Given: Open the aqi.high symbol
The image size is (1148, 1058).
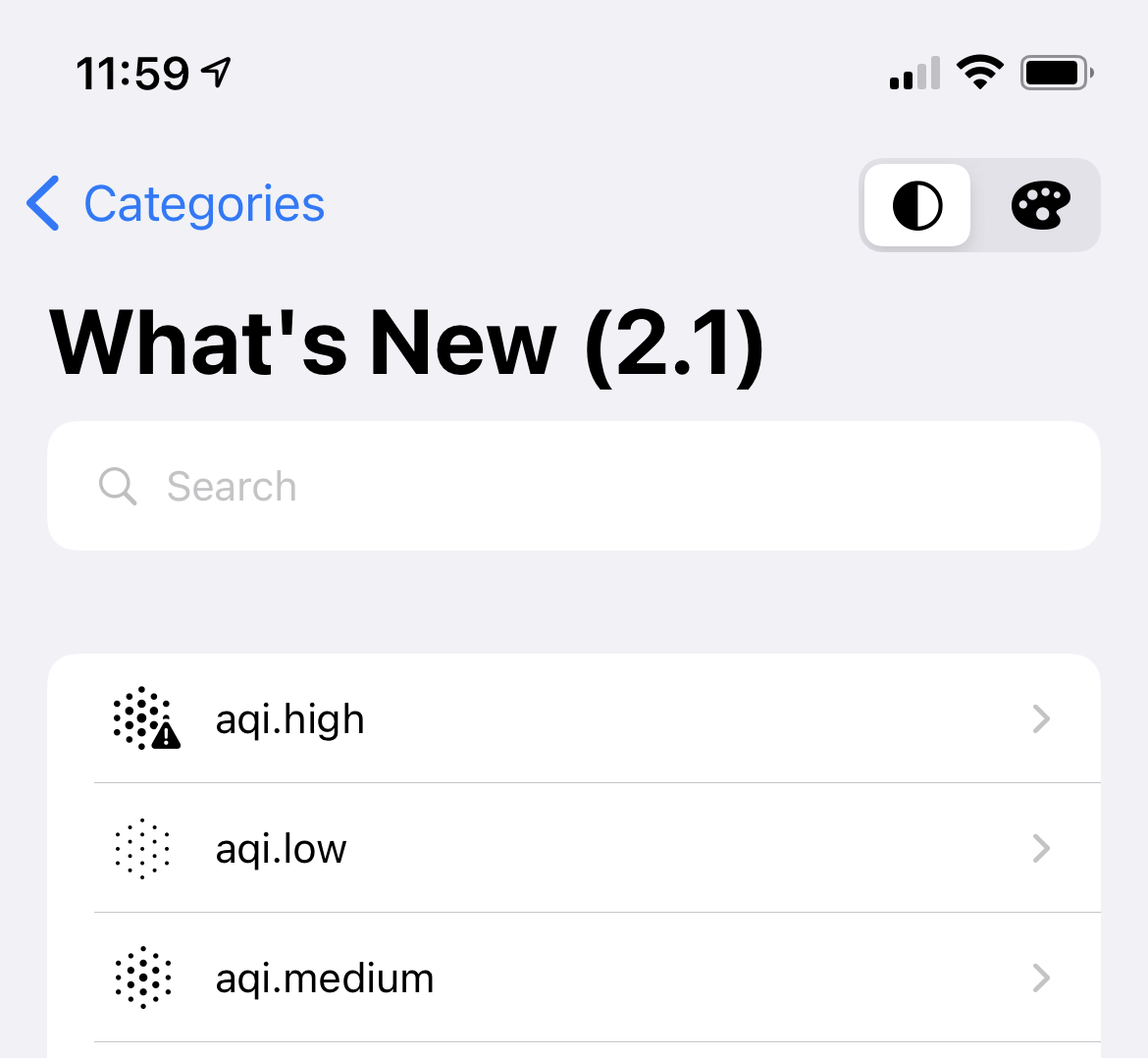Looking at the screenshot, I should coord(574,719).
